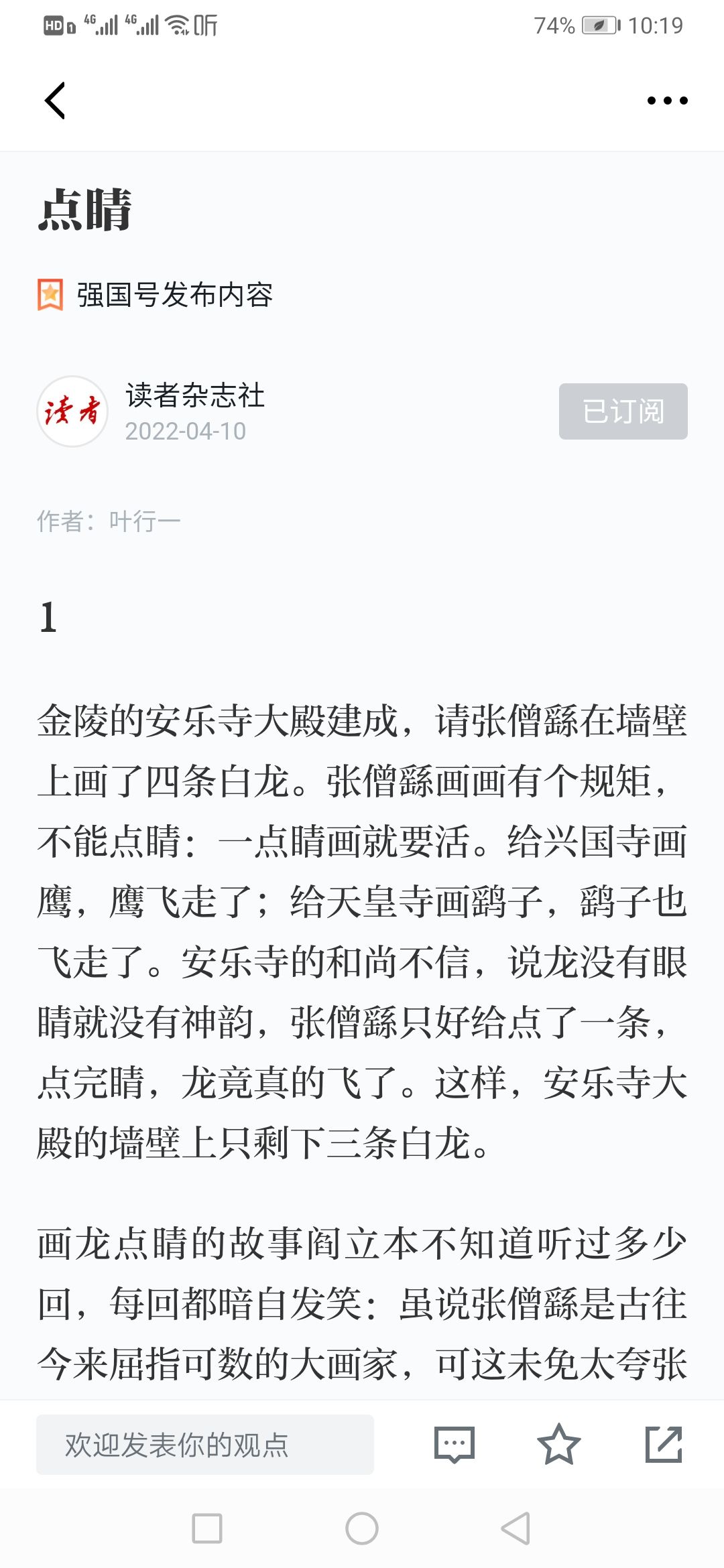724x1568 pixels.
Task: Tap the 已订阅 subscription button
Action: [x=623, y=411]
